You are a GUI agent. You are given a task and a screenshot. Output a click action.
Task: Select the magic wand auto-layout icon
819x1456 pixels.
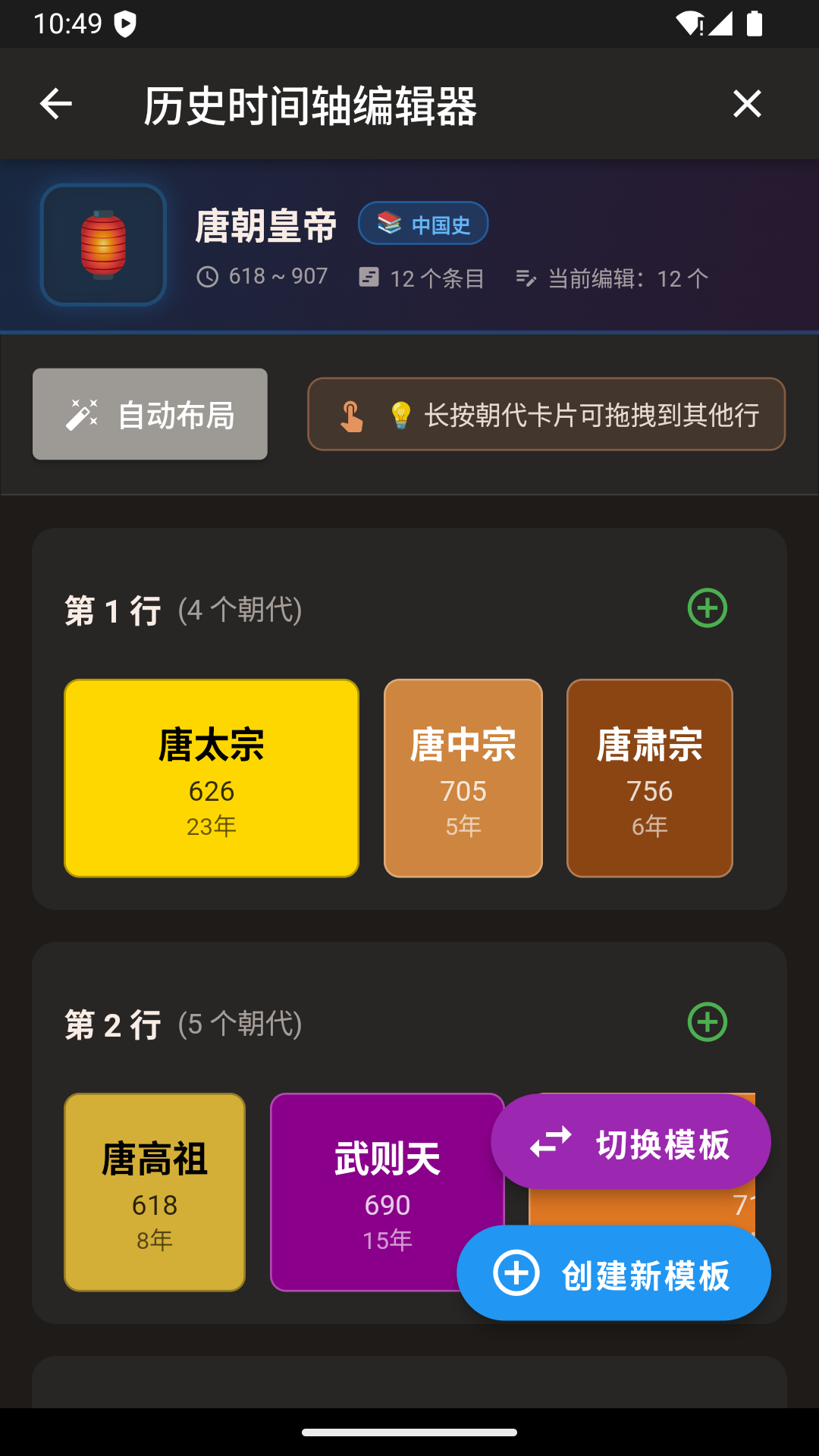(x=83, y=413)
